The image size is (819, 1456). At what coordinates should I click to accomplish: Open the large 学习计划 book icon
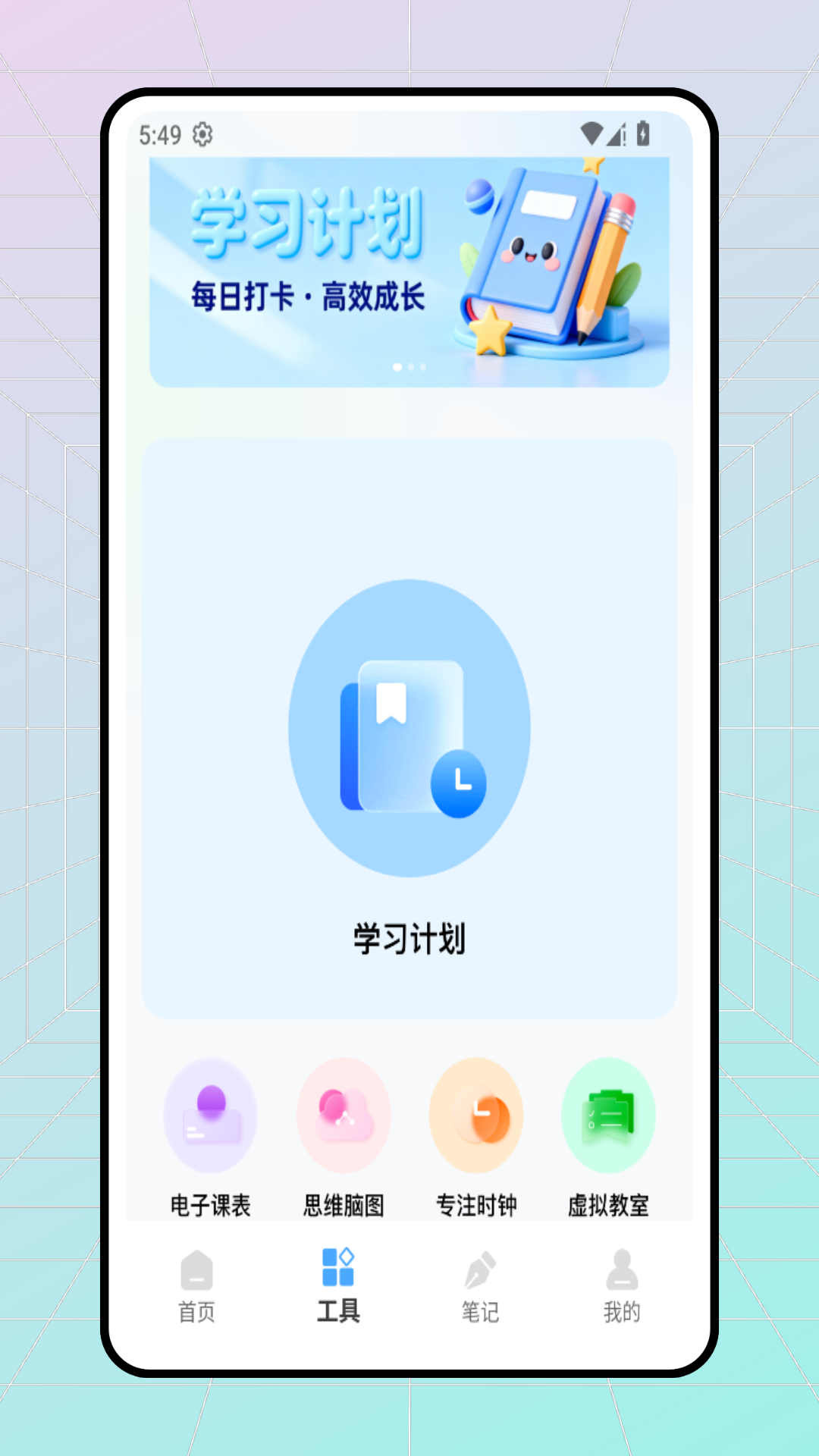(408, 728)
